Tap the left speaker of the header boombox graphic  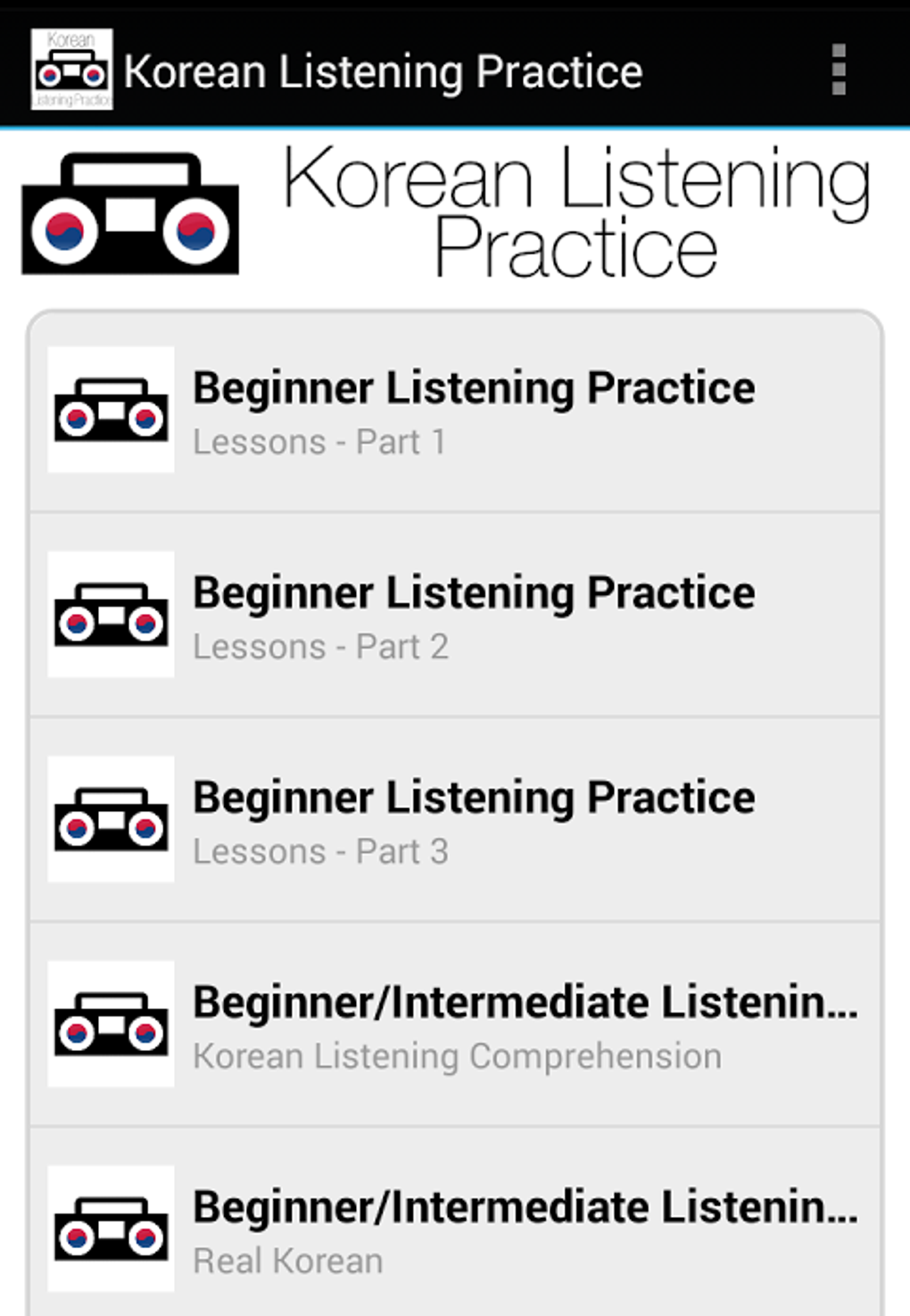(64, 230)
